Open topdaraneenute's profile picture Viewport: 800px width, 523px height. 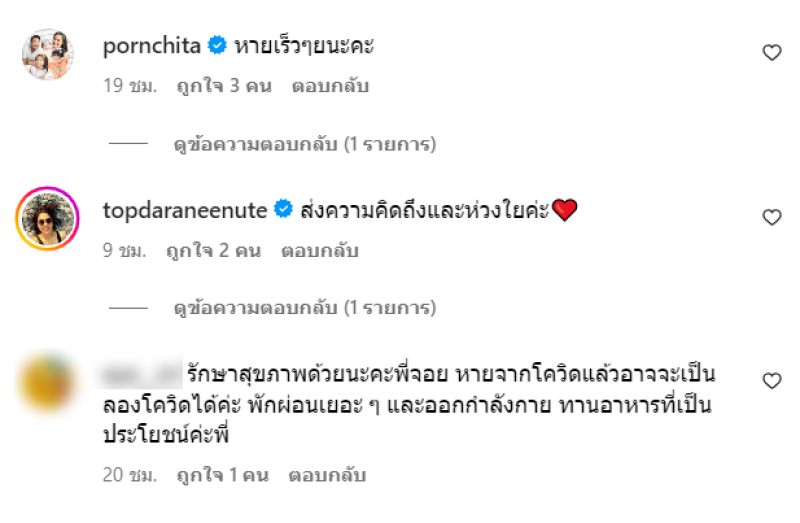pos(47,217)
